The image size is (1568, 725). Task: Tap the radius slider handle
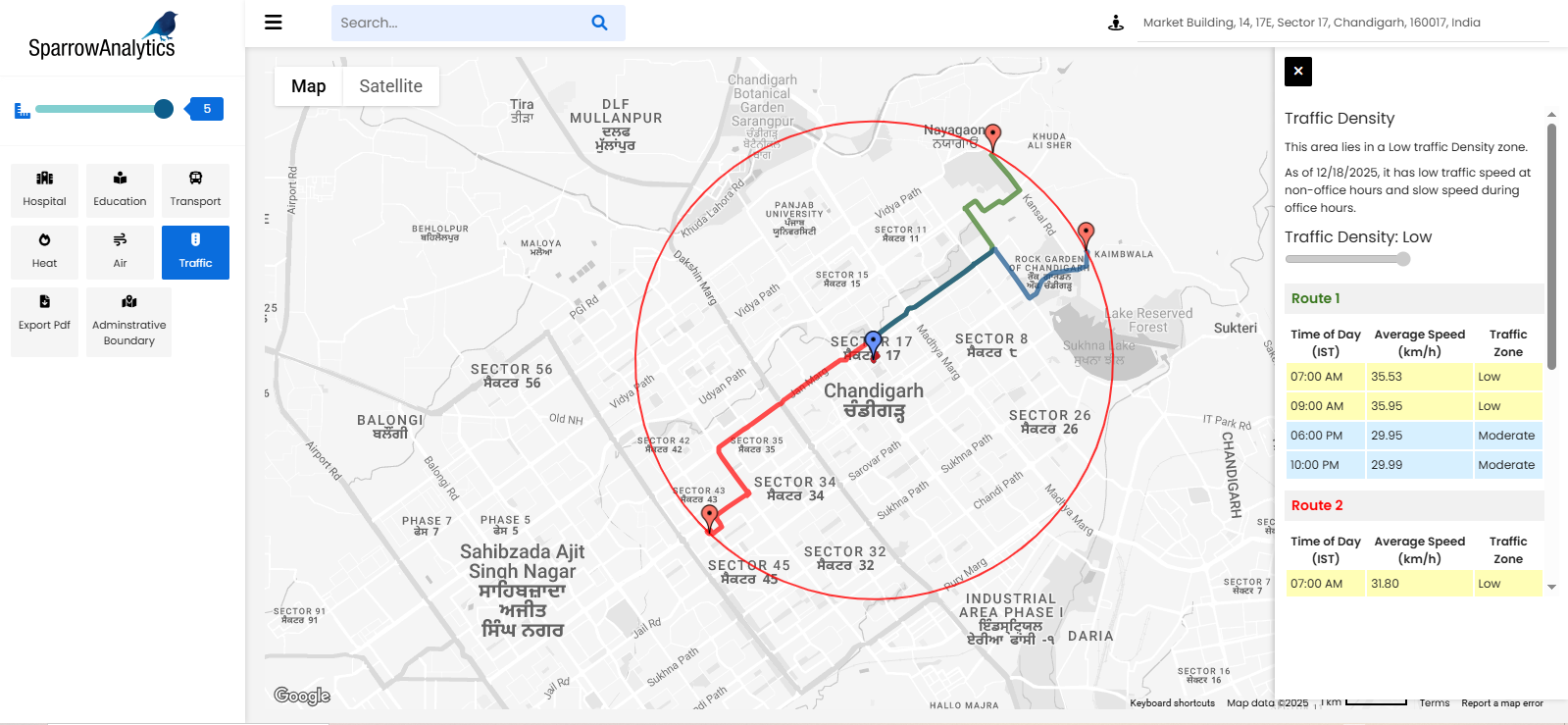[x=164, y=109]
